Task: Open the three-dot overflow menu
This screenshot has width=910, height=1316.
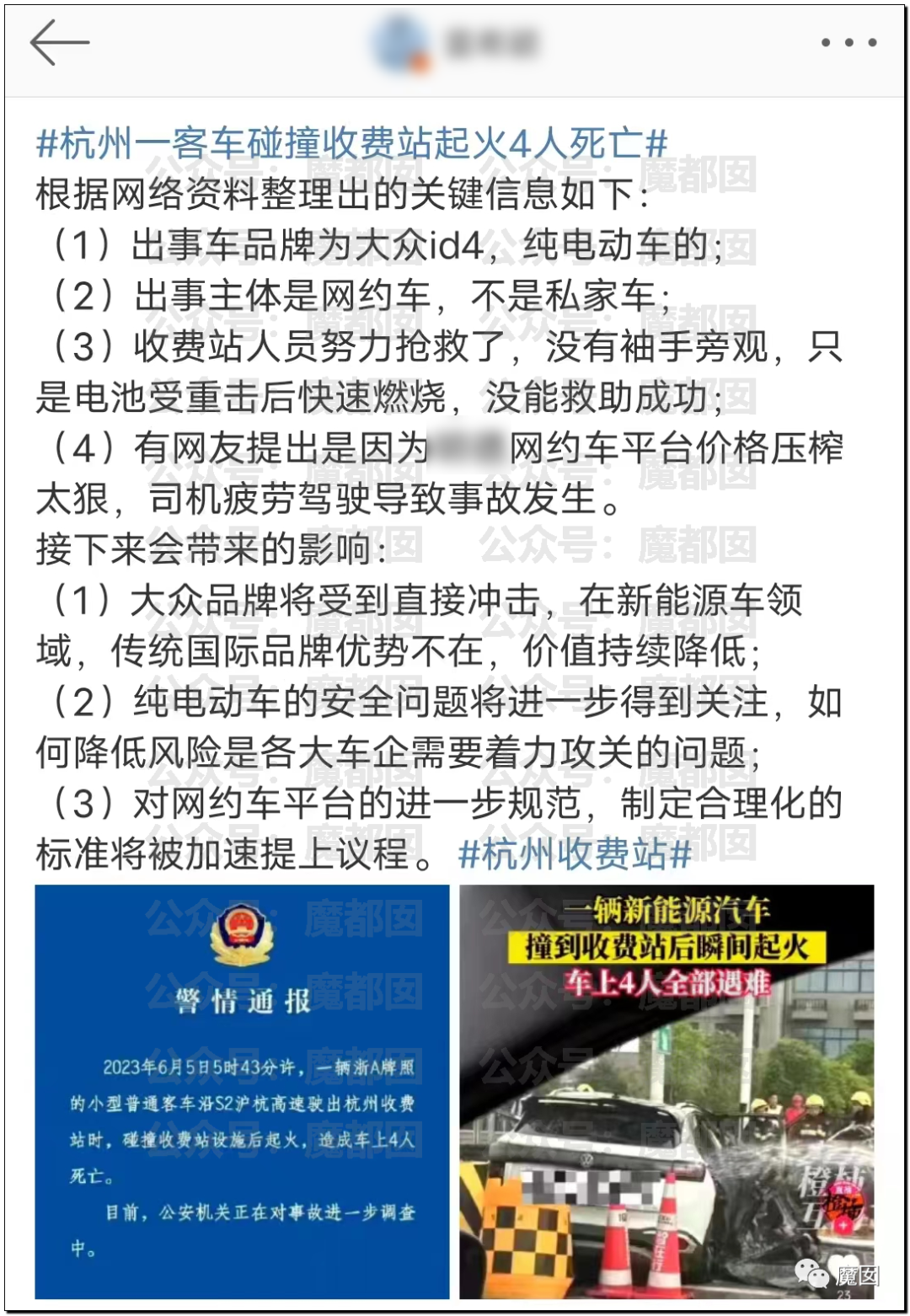Action: [x=848, y=42]
